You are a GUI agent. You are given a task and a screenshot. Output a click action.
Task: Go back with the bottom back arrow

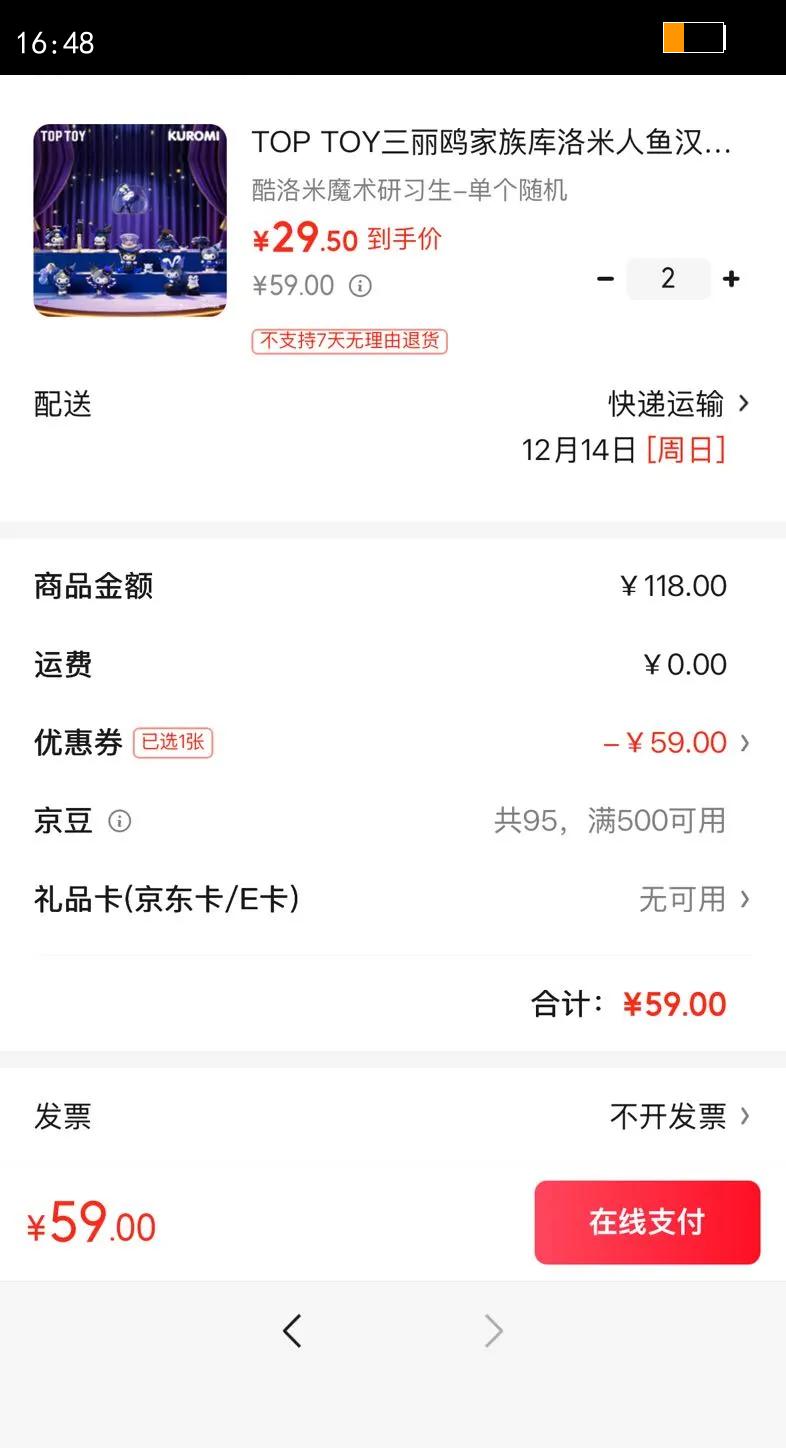click(x=292, y=1331)
